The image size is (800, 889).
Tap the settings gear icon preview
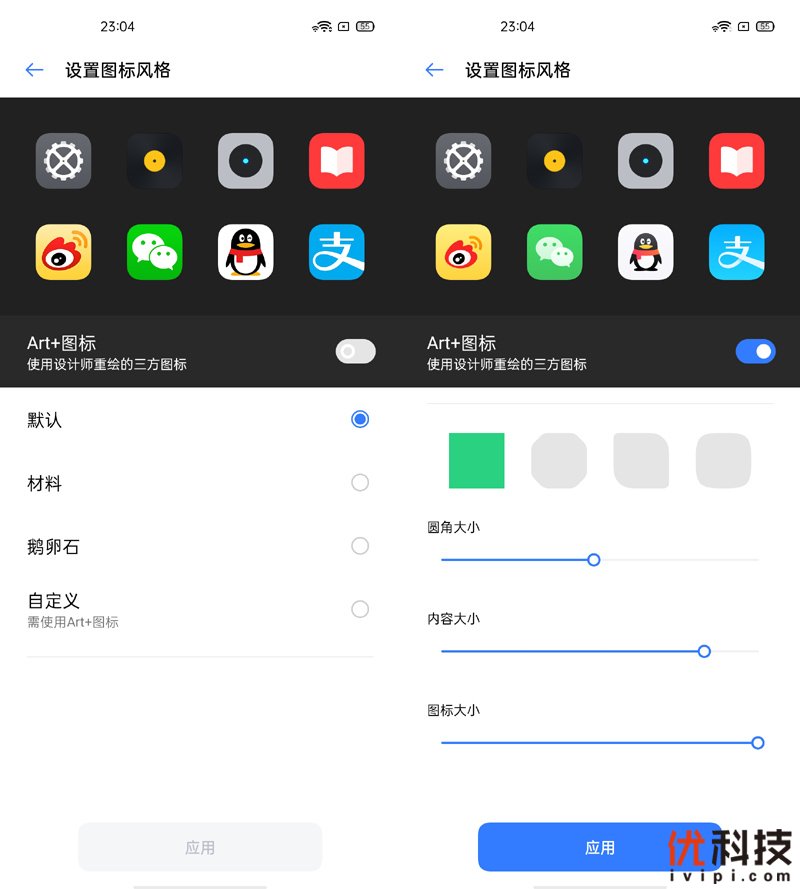pos(63,160)
